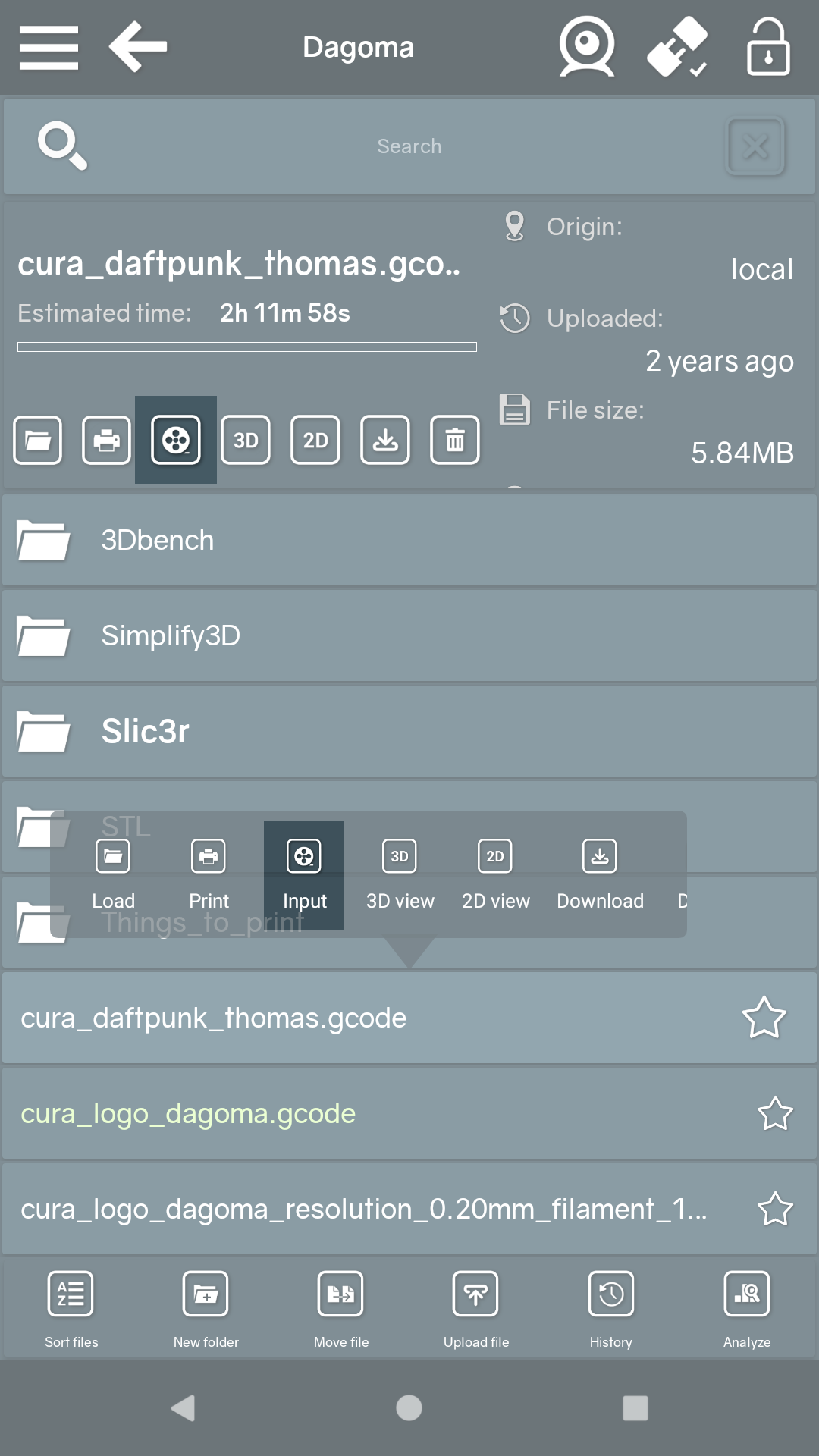Image resolution: width=819 pixels, height=1456 pixels.
Task: Open the 3Dbench folder
Action: click(x=409, y=541)
